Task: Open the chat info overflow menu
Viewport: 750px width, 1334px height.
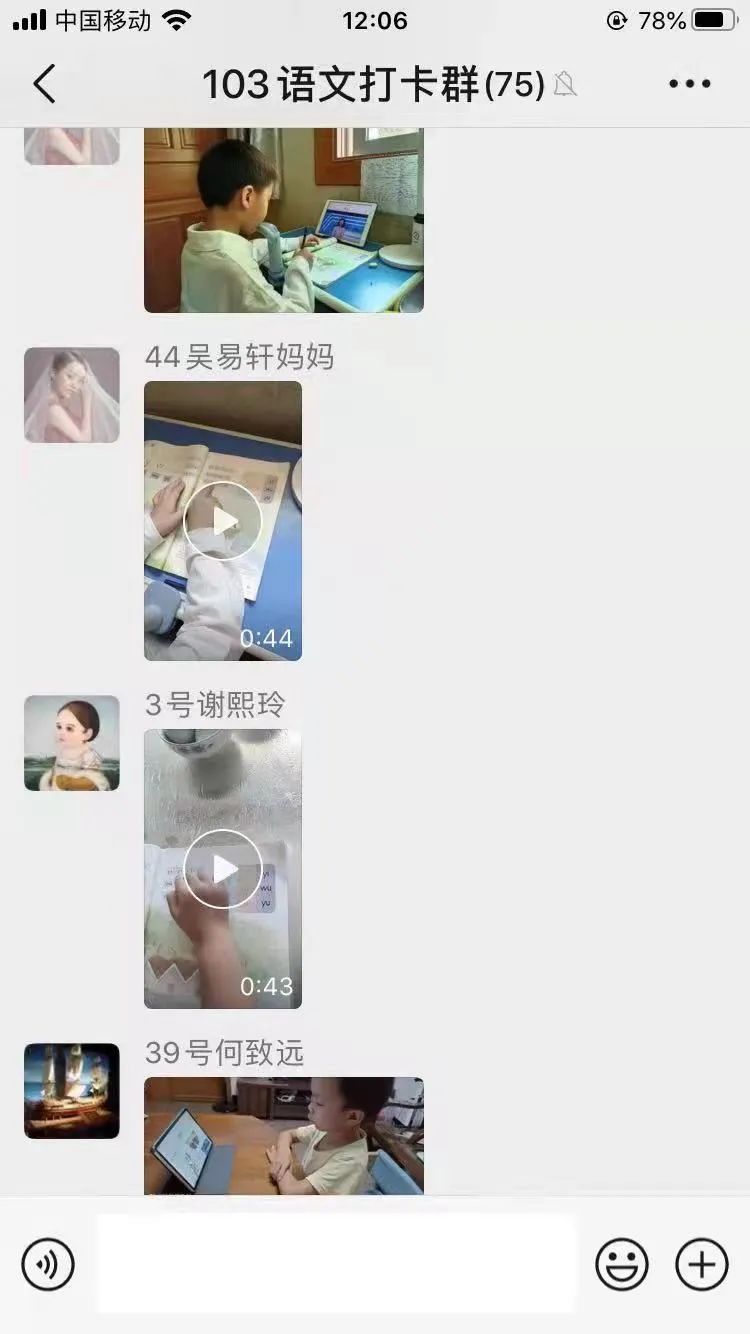Action: coord(689,84)
